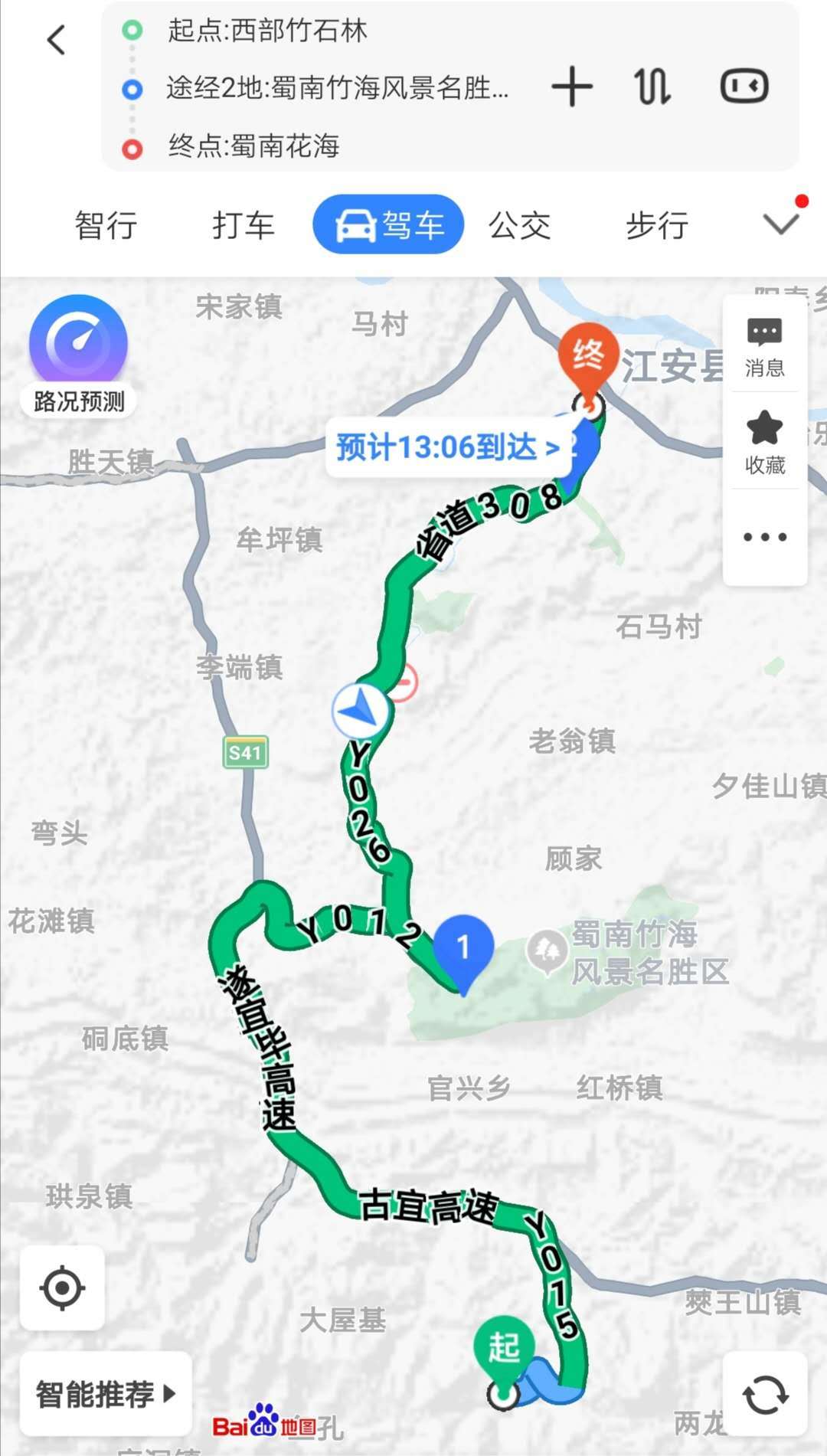This screenshot has width=827, height=1456.
Task: Switch to 公交 public transit tab
Action: pyautogui.click(x=519, y=225)
